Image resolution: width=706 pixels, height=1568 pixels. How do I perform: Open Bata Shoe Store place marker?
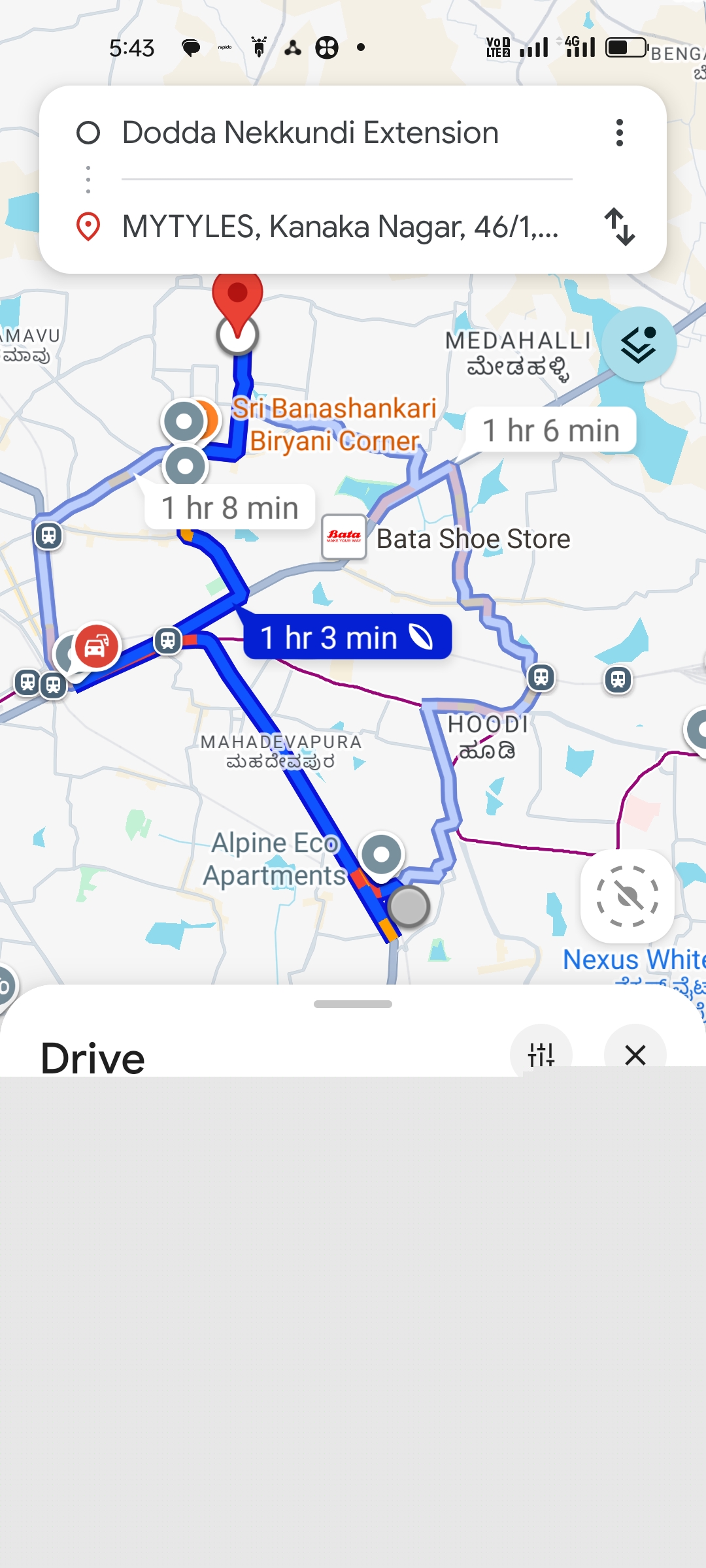click(x=345, y=538)
